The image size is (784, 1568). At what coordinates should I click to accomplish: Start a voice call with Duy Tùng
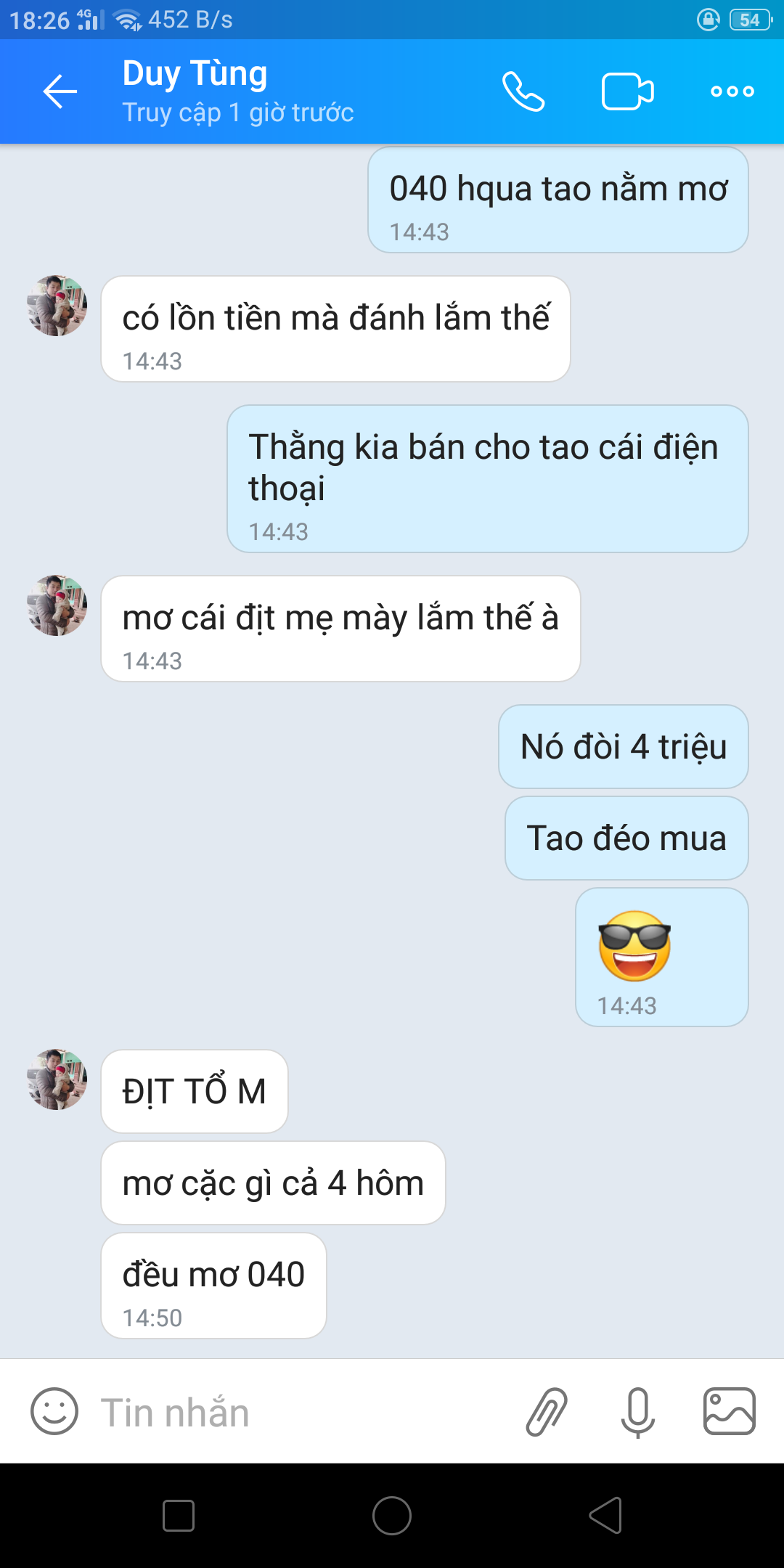pyautogui.click(x=523, y=91)
